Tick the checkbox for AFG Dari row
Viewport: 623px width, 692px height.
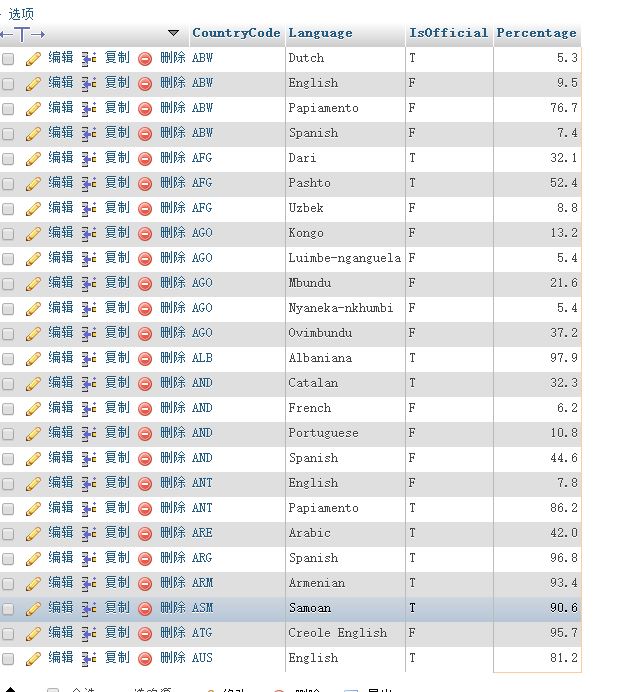(9, 159)
